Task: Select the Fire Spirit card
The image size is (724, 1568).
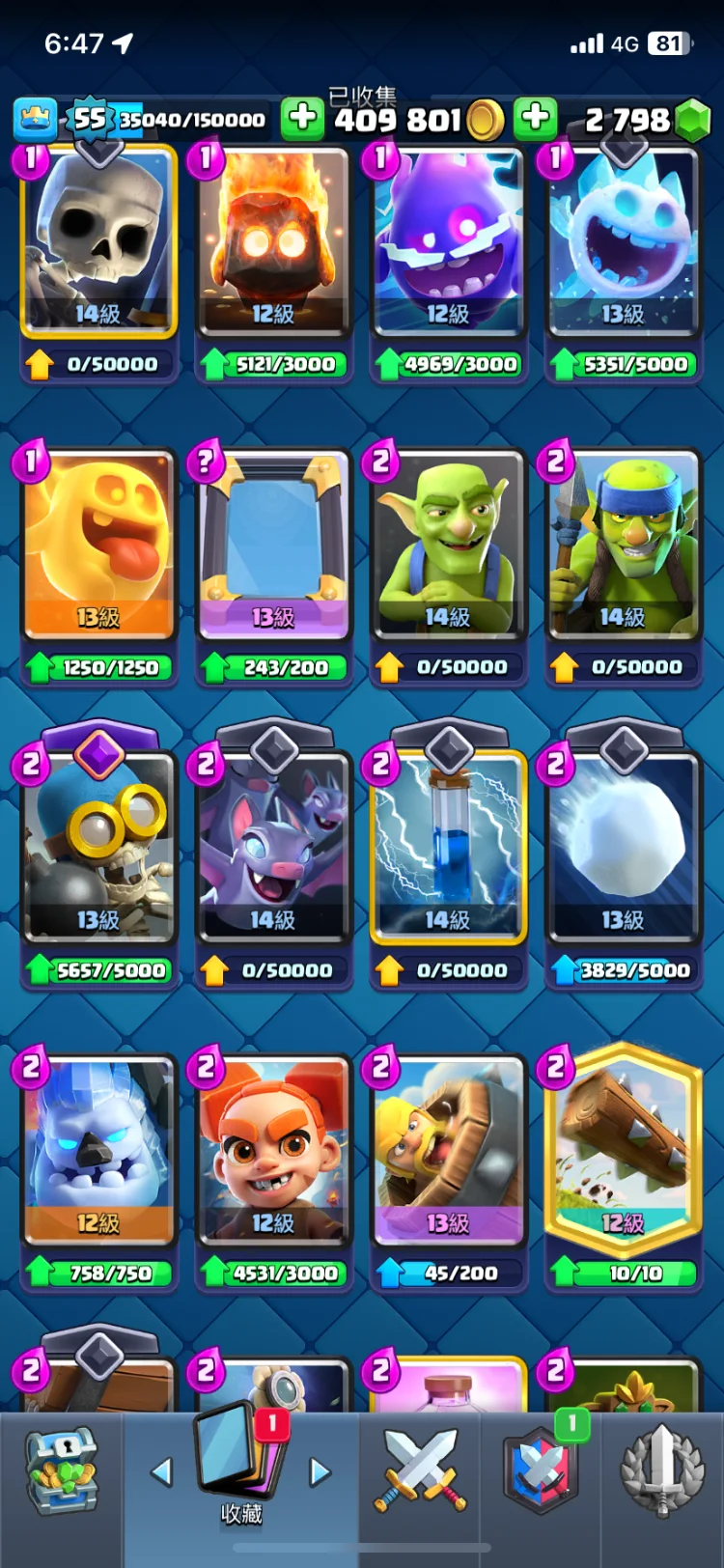Action: 273,241
